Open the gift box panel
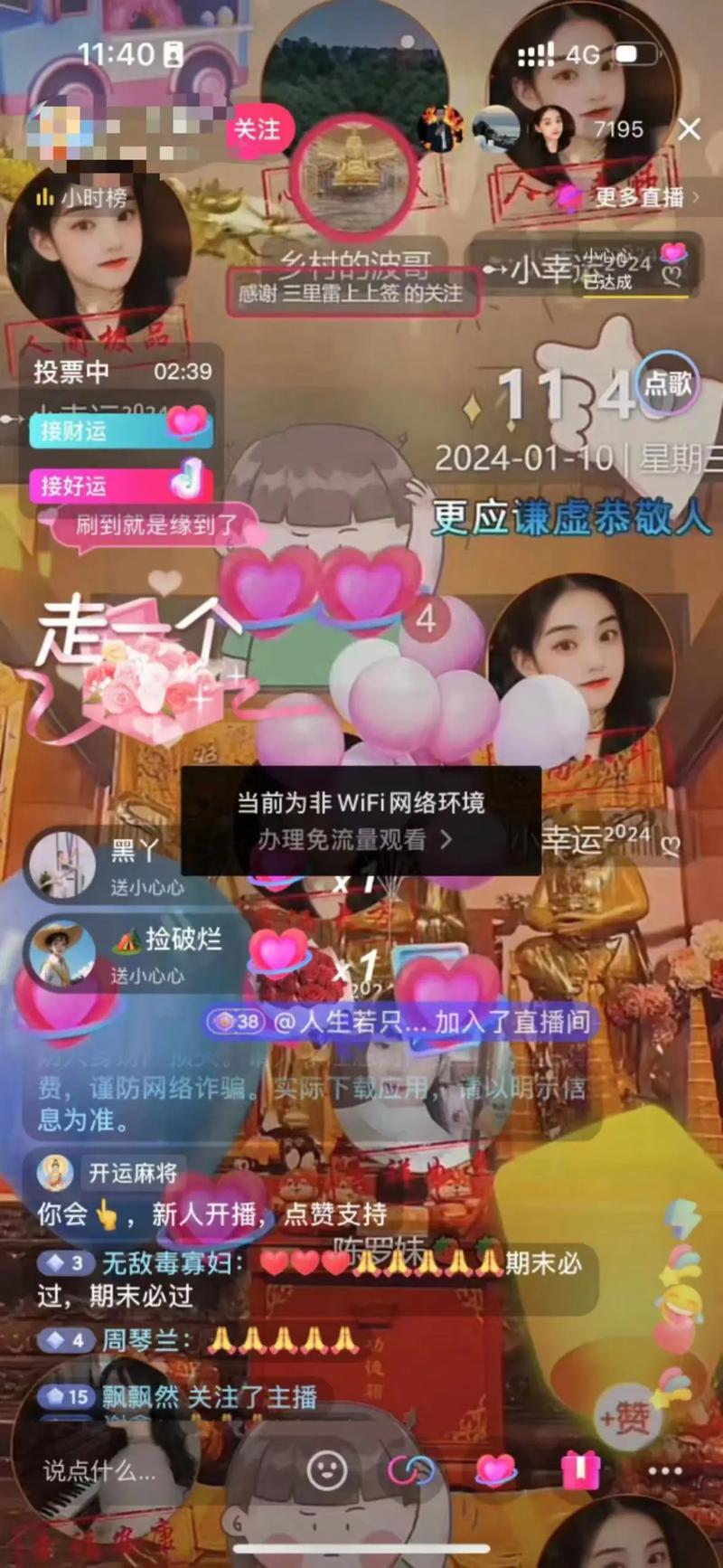Image resolution: width=723 pixels, height=1568 pixels. (580, 1471)
